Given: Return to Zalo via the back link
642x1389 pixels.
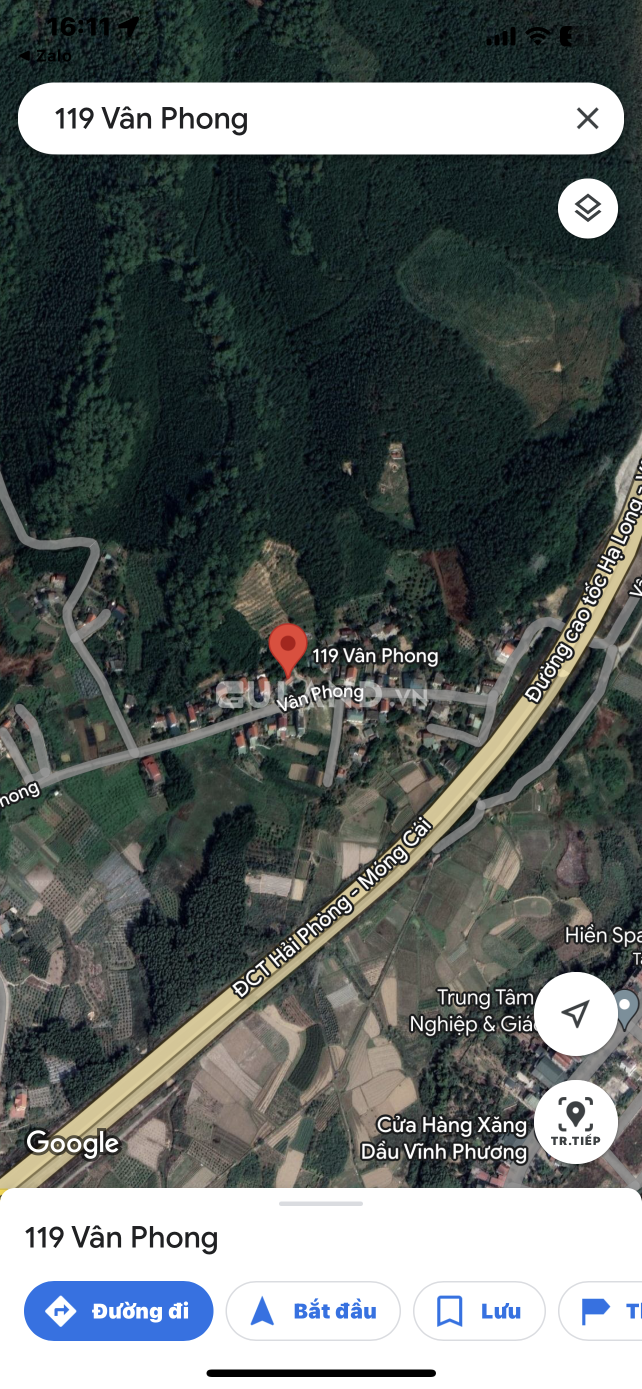Looking at the screenshot, I should point(45,56).
